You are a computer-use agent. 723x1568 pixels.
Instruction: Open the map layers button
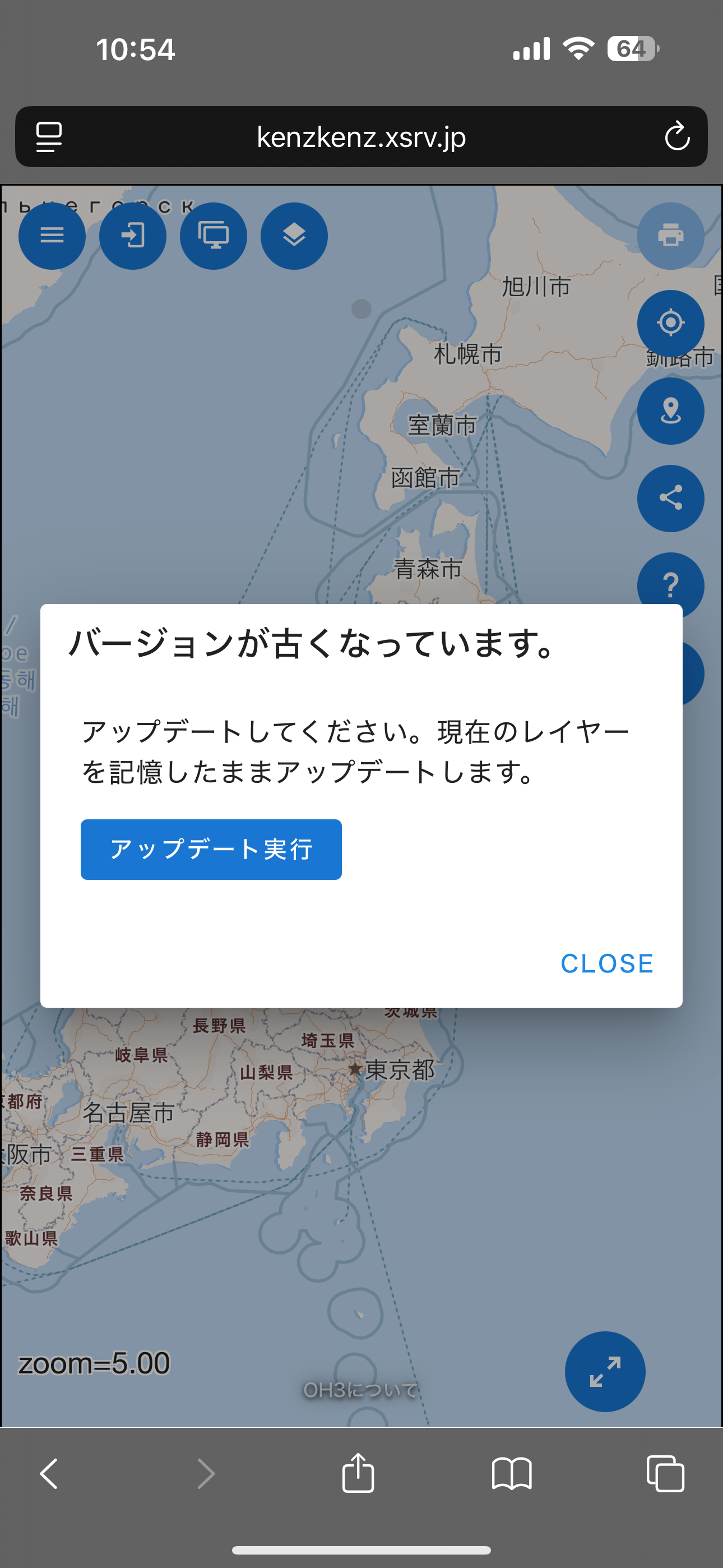[294, 236]
